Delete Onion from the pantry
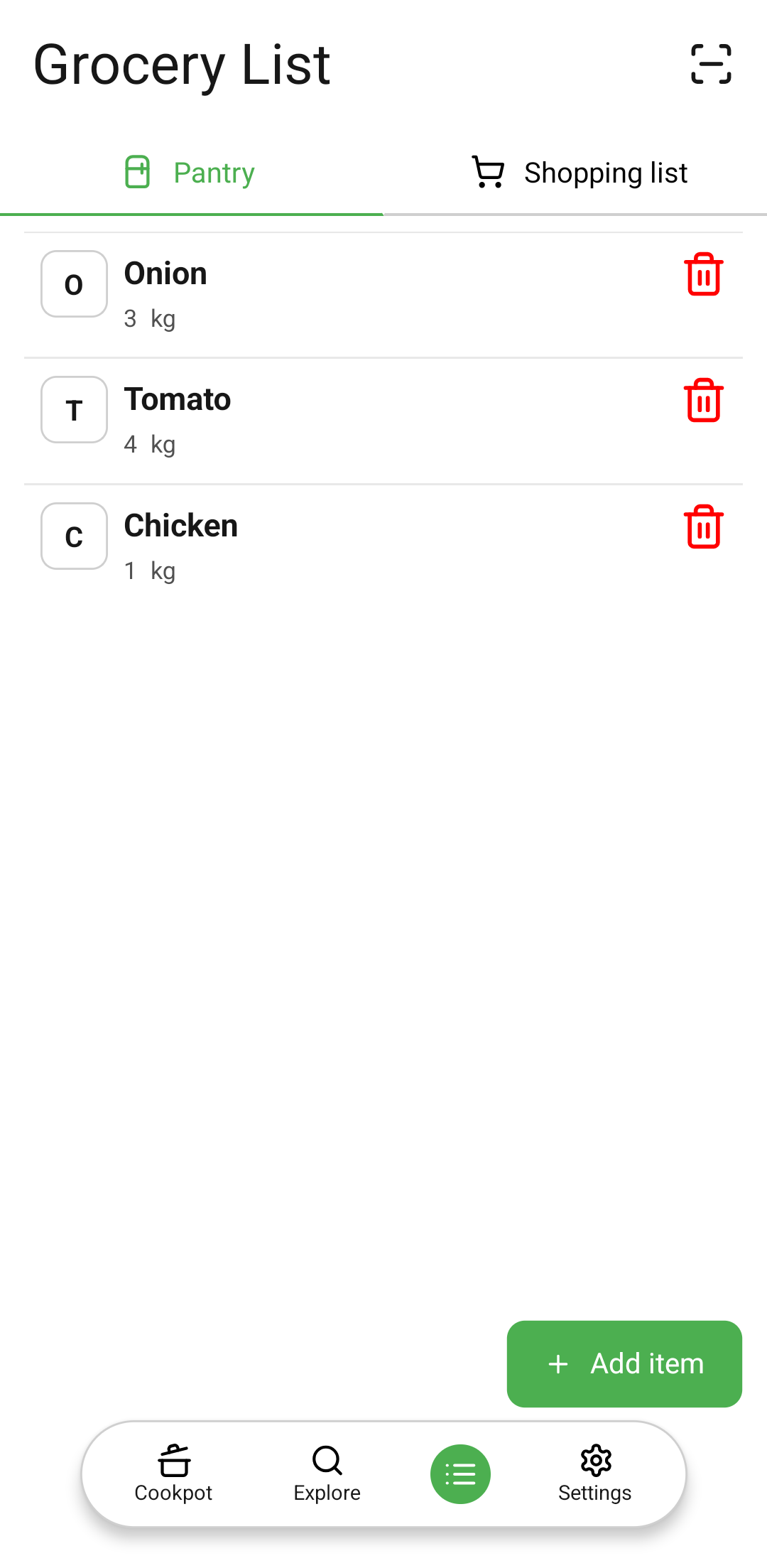Screen dimensions: 767x1568 click(x=703, y=275)
